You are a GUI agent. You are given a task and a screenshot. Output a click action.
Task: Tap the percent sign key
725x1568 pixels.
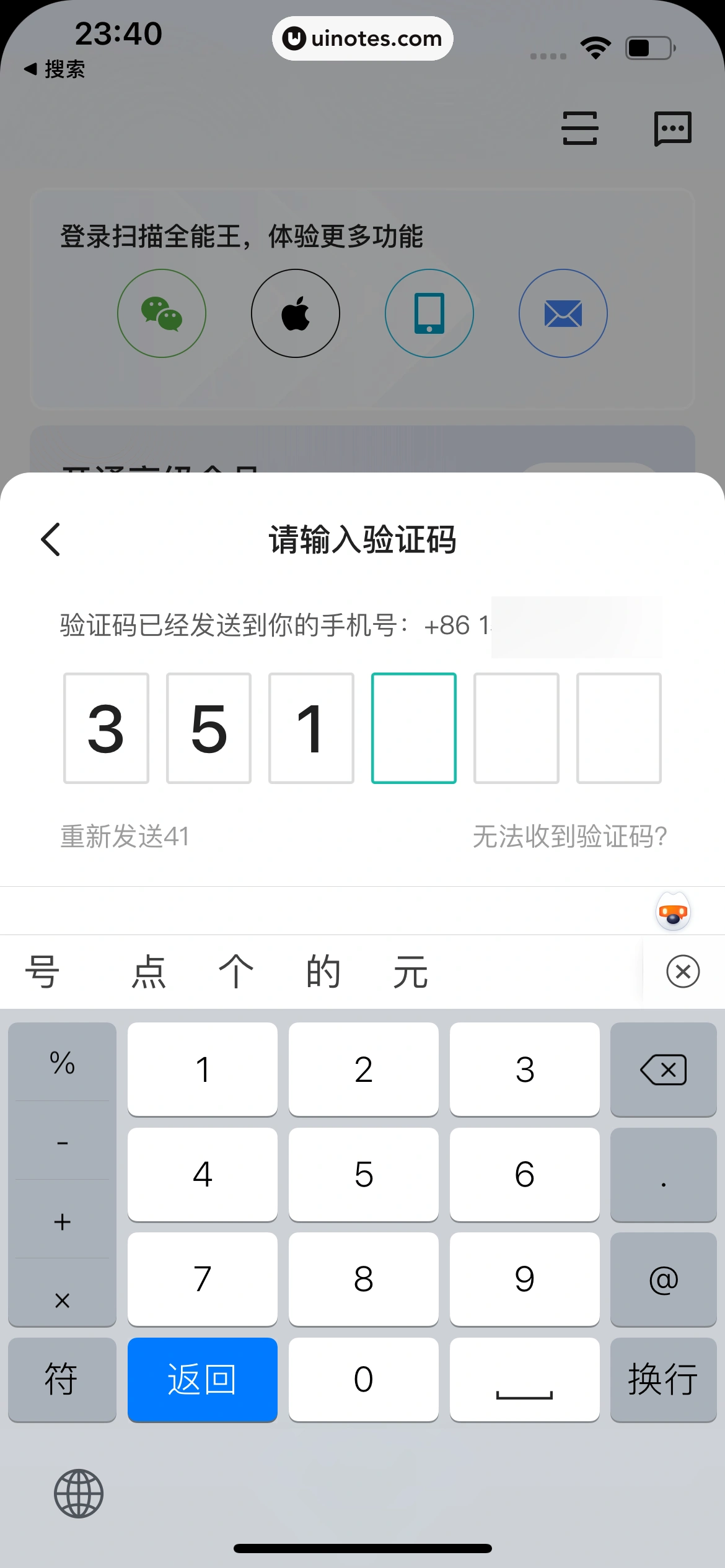click(62, 1063)
